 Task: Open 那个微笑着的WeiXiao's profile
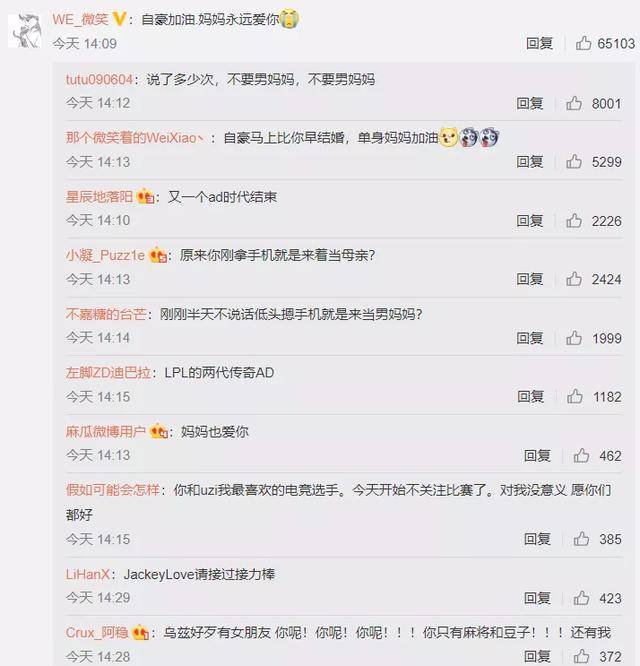[135, 138]
